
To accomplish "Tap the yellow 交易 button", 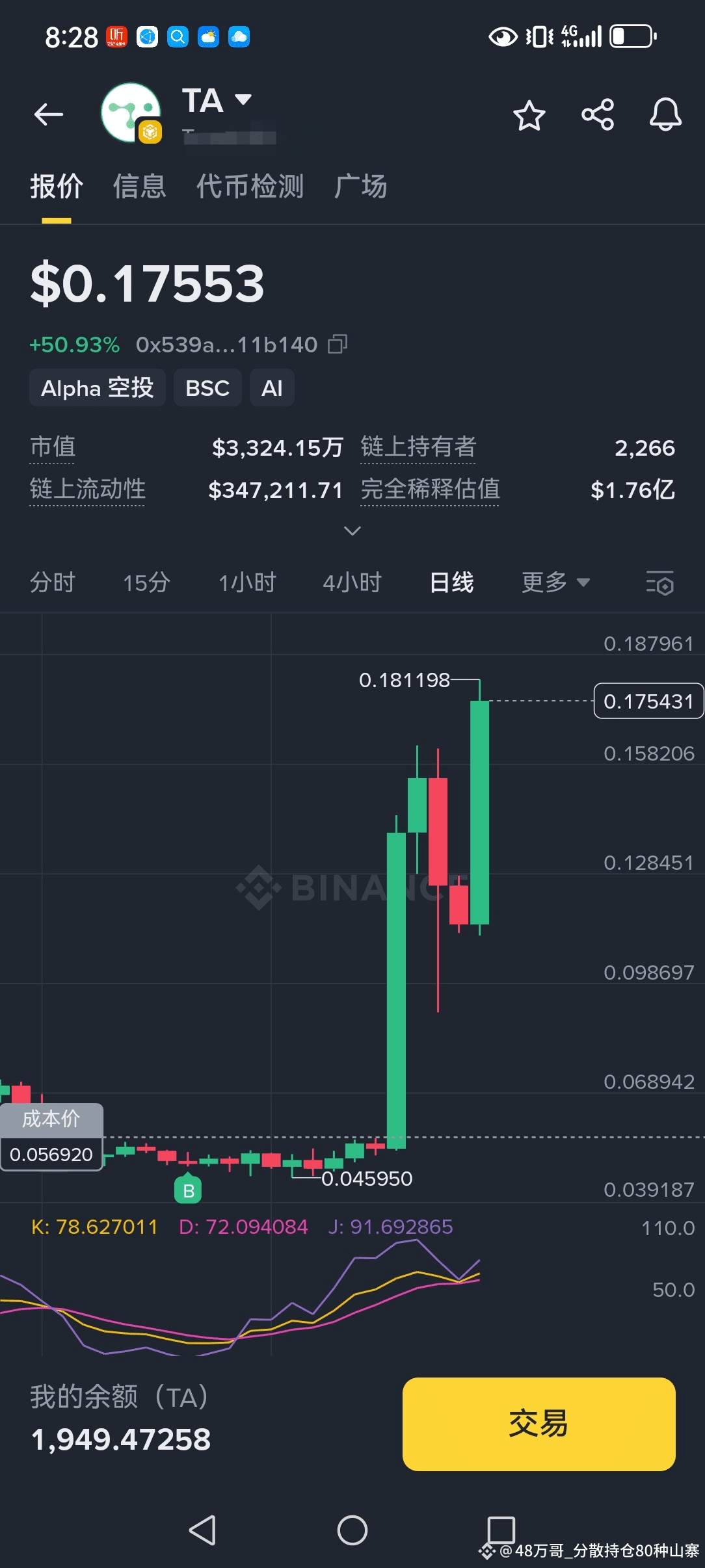I will [539, 1424].
